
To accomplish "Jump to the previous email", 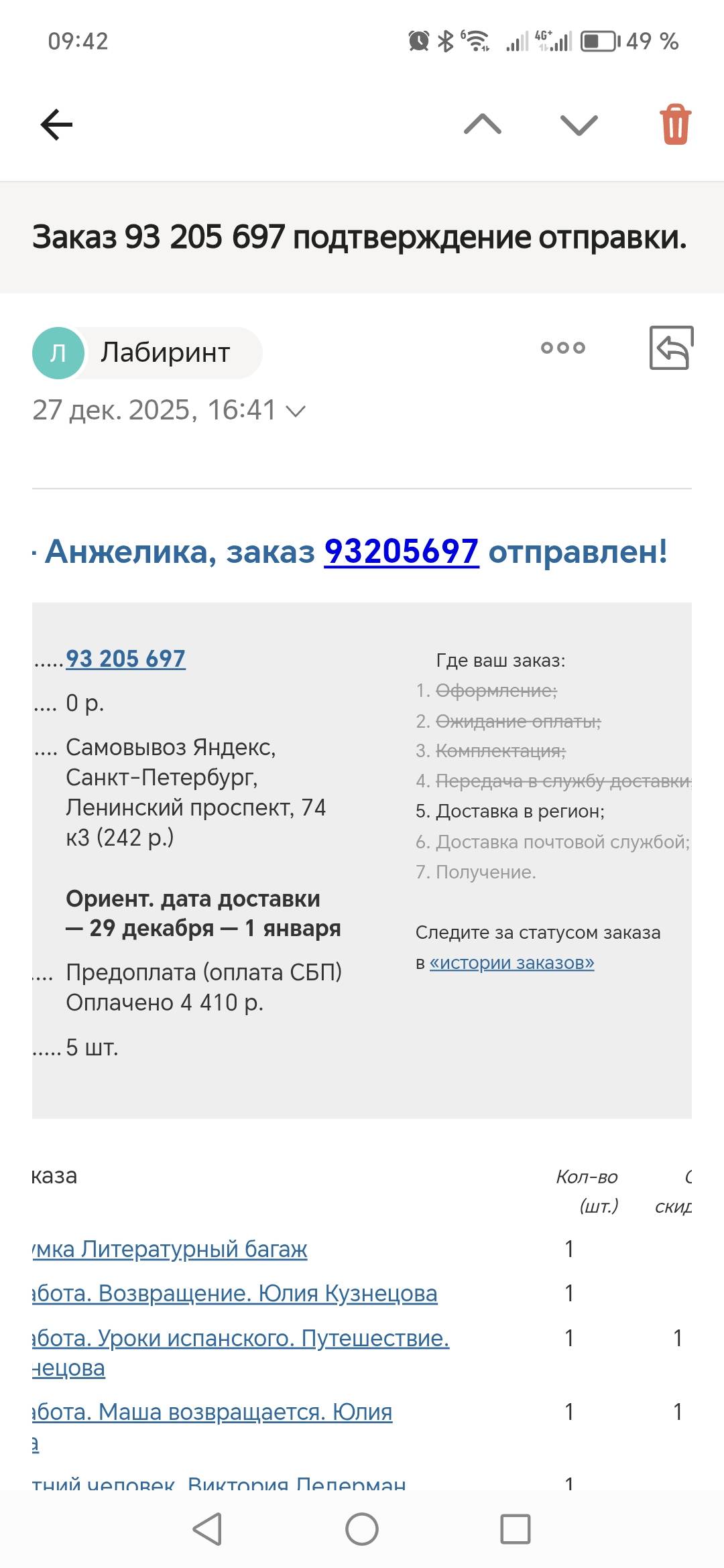I will [483, 125].
